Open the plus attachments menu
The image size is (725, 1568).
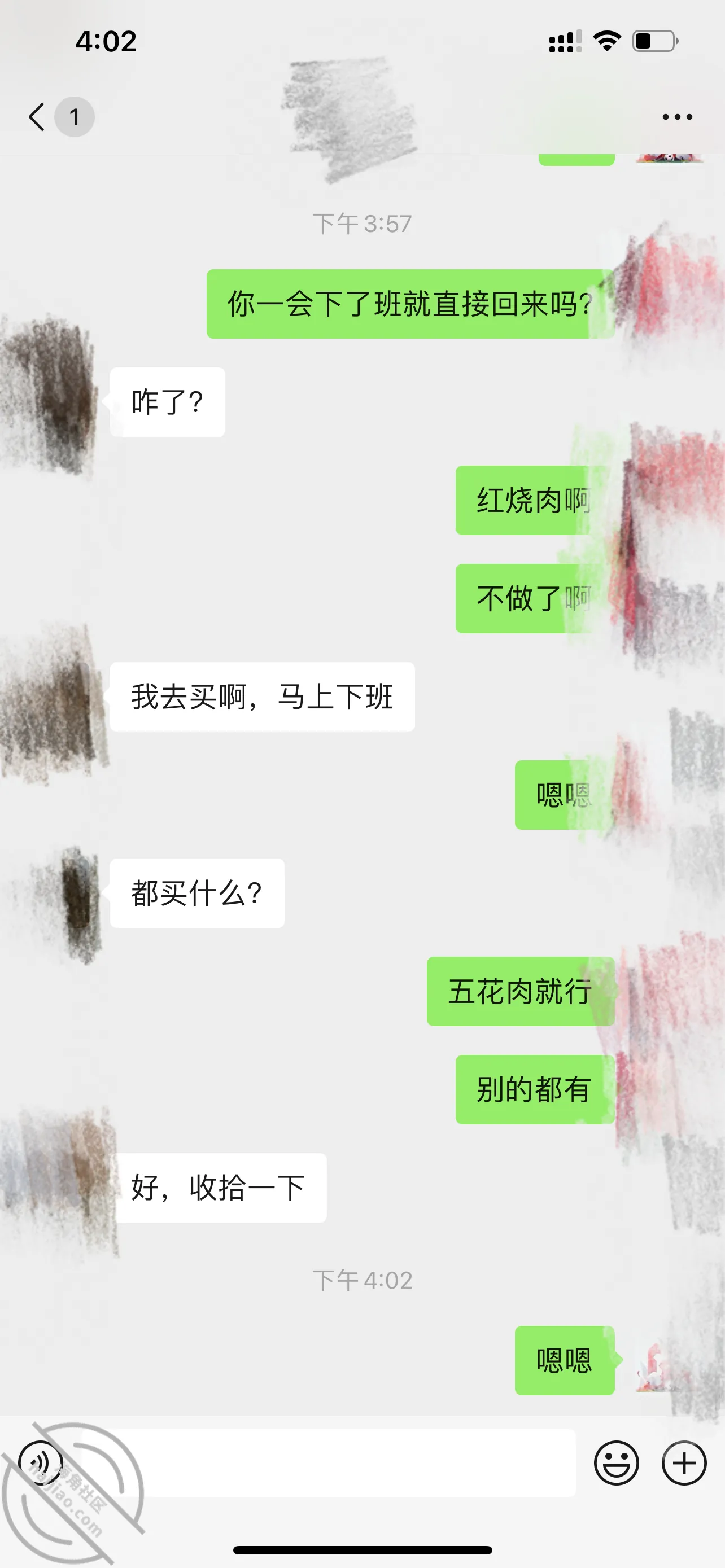coord(684,1462)
